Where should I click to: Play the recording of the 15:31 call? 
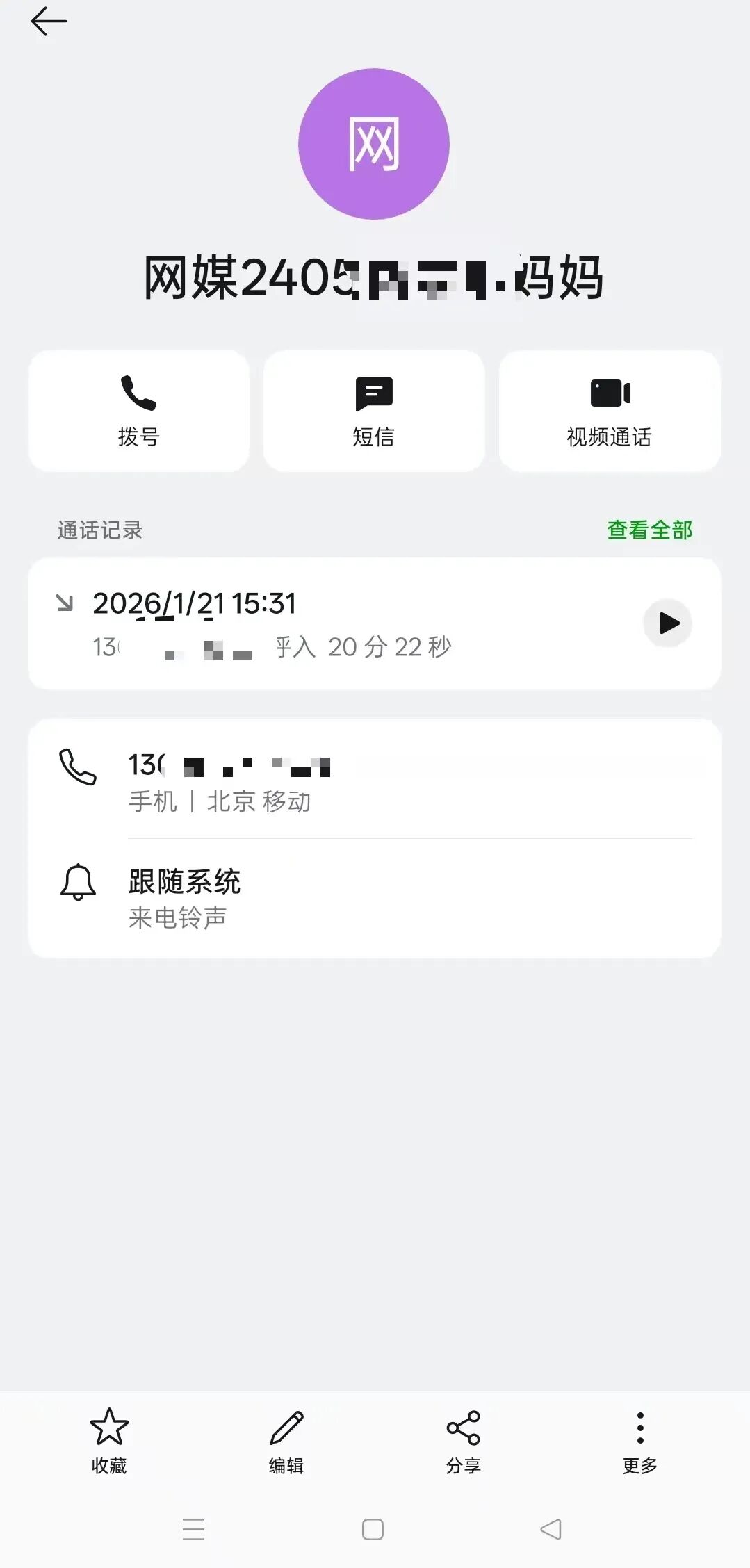tap(668, 623)
